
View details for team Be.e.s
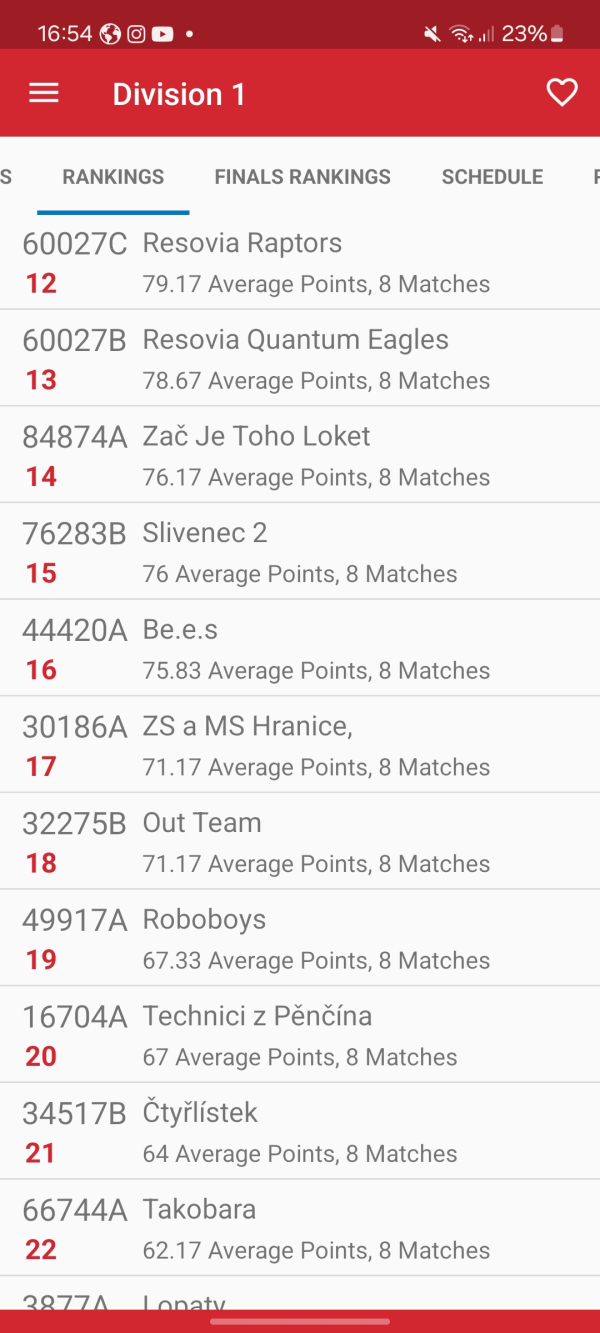pos(300,648)
